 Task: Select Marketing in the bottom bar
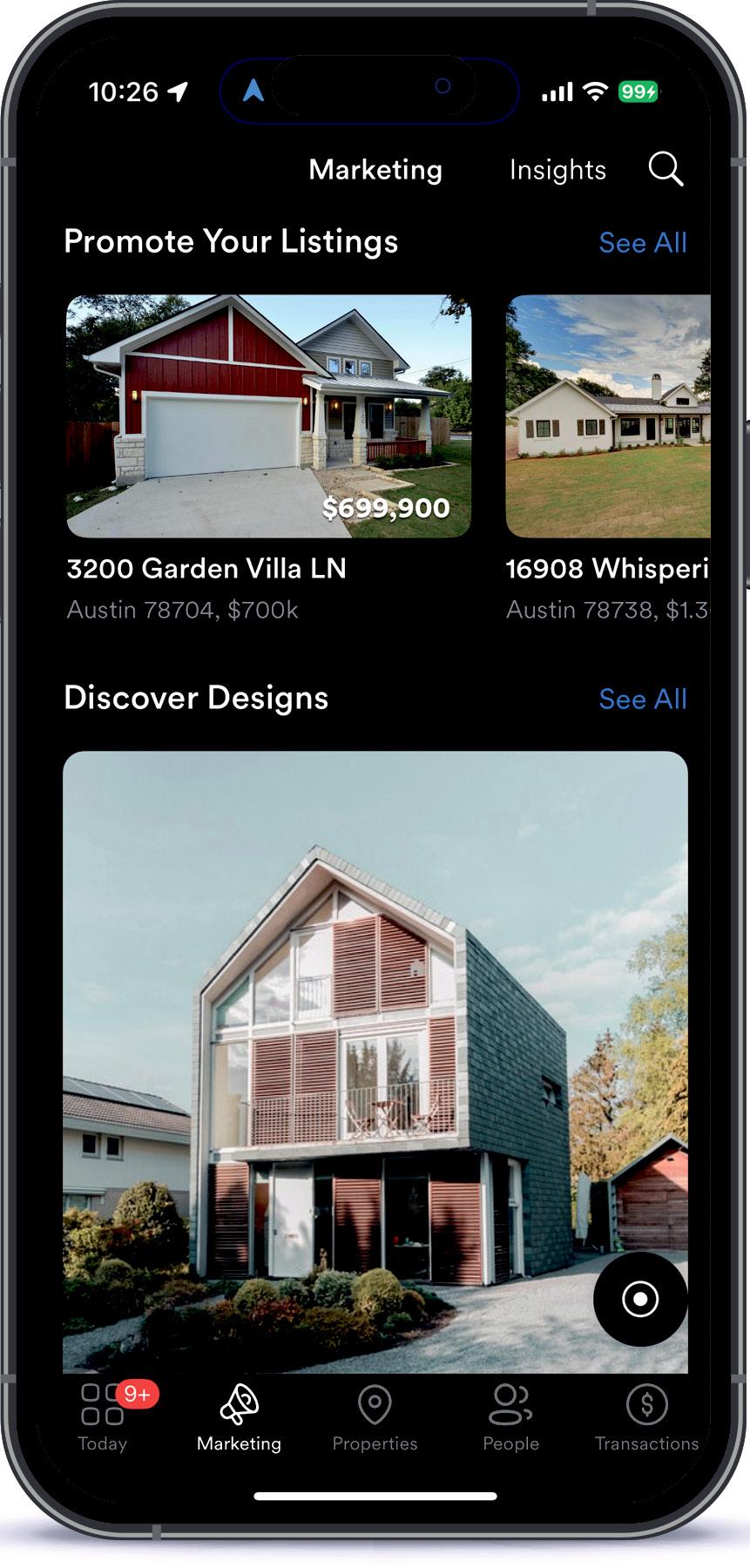click(x=239, y=1418)
